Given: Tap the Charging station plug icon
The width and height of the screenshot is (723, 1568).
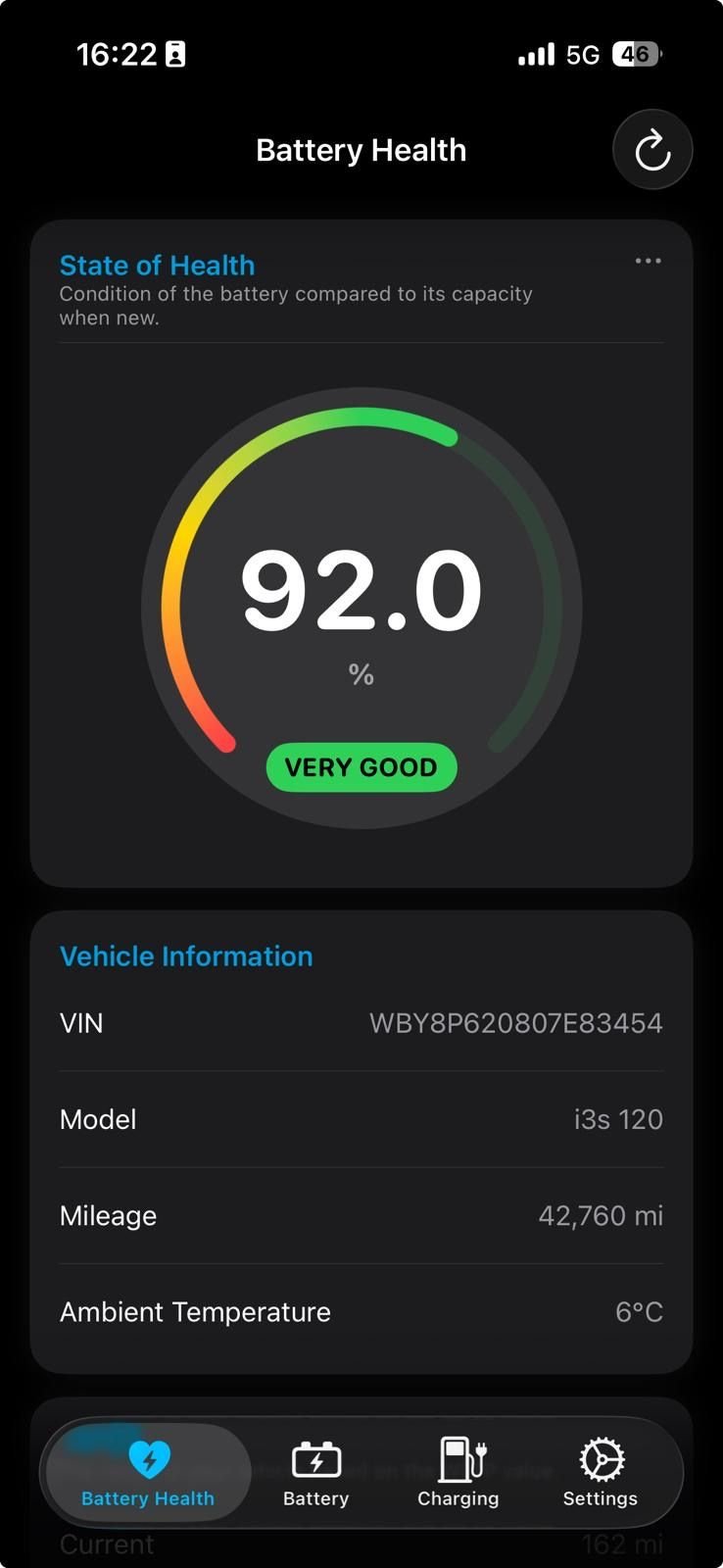Looking at the screenshot, I should pos(458,1460).
